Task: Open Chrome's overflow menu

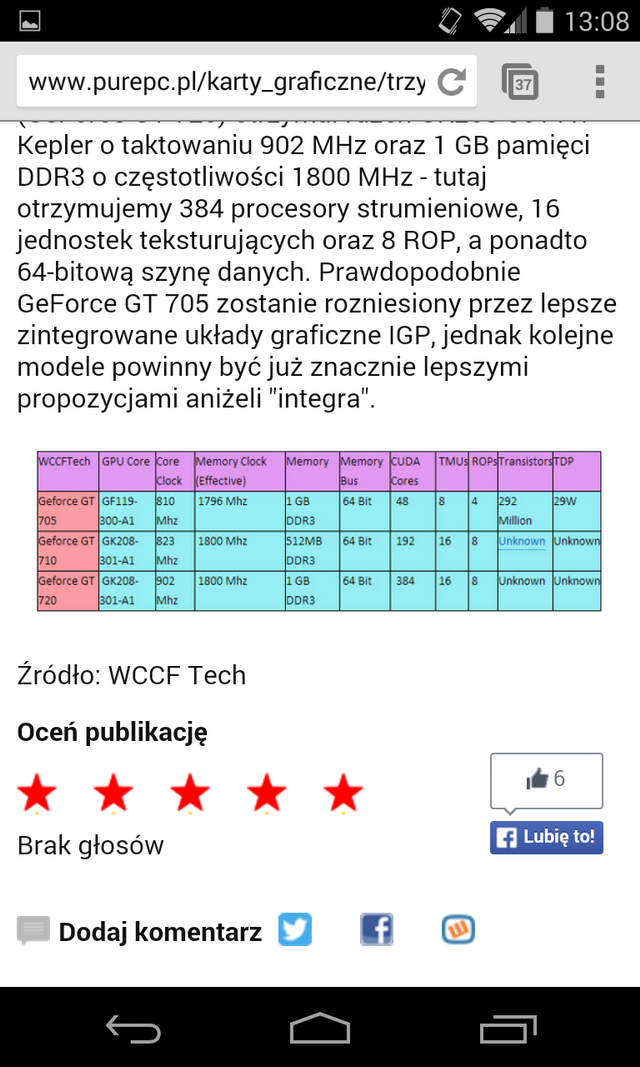Action: pyautogui.click(x=599, y=82)
